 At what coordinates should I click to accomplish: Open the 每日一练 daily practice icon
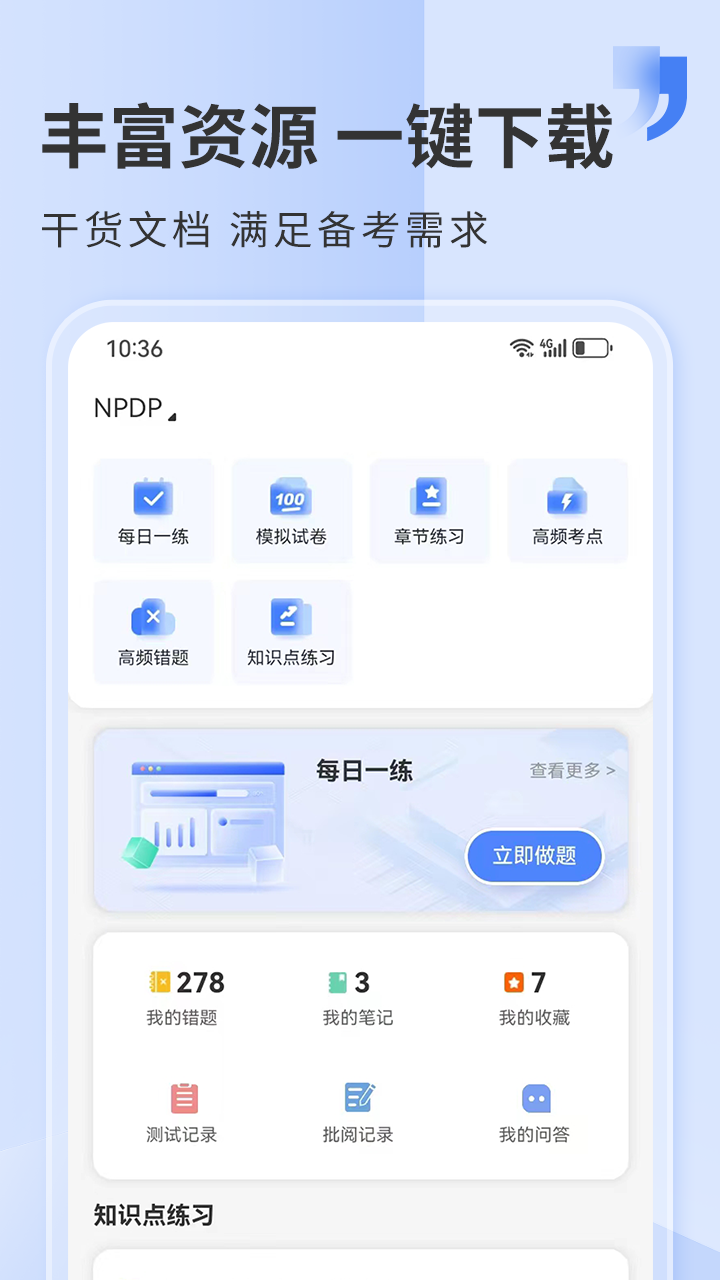point(153,510)
